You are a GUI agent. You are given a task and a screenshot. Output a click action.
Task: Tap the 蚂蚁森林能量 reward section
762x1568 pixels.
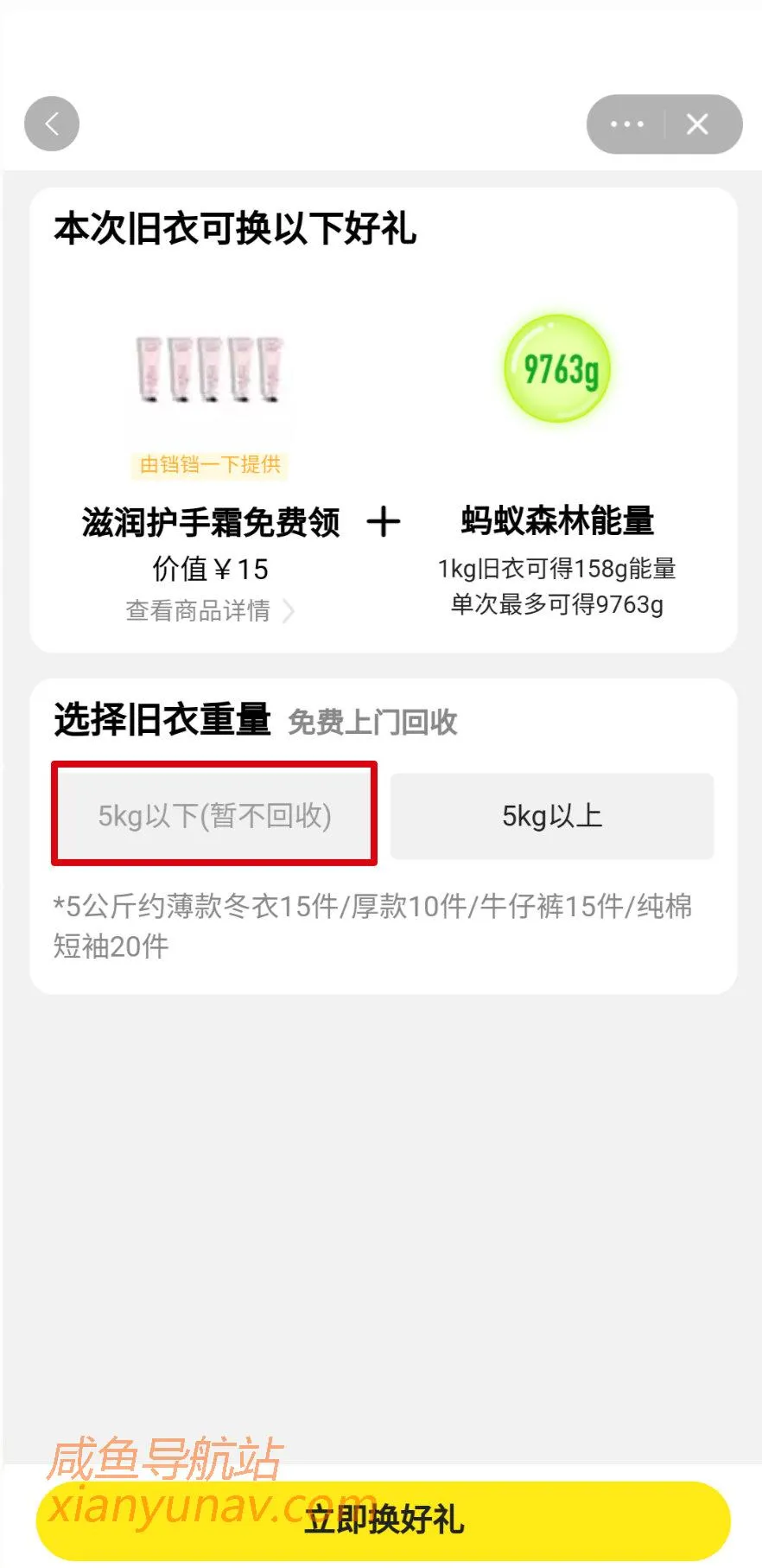pos(556,520)
